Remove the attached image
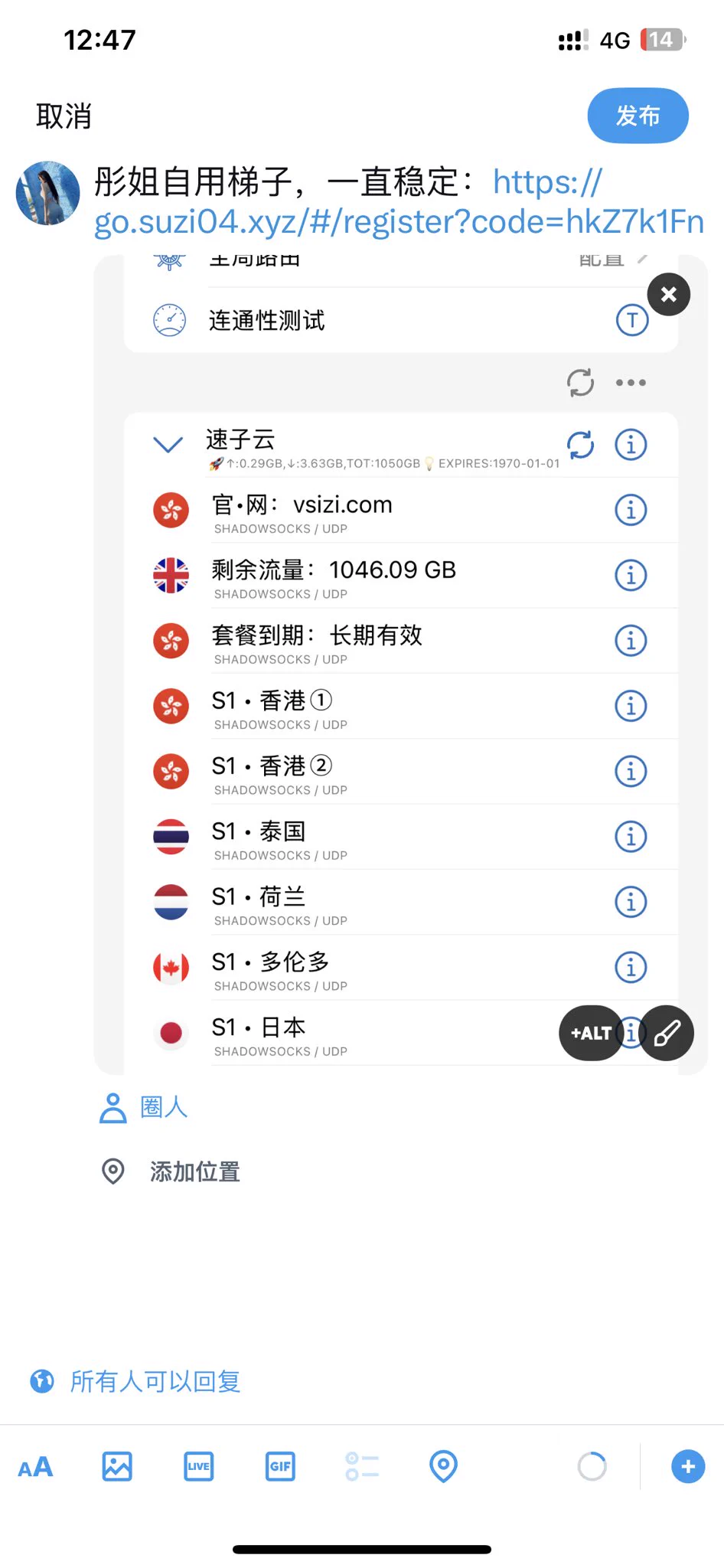This screenshot has width=724, height=1568. coord(668,295)
